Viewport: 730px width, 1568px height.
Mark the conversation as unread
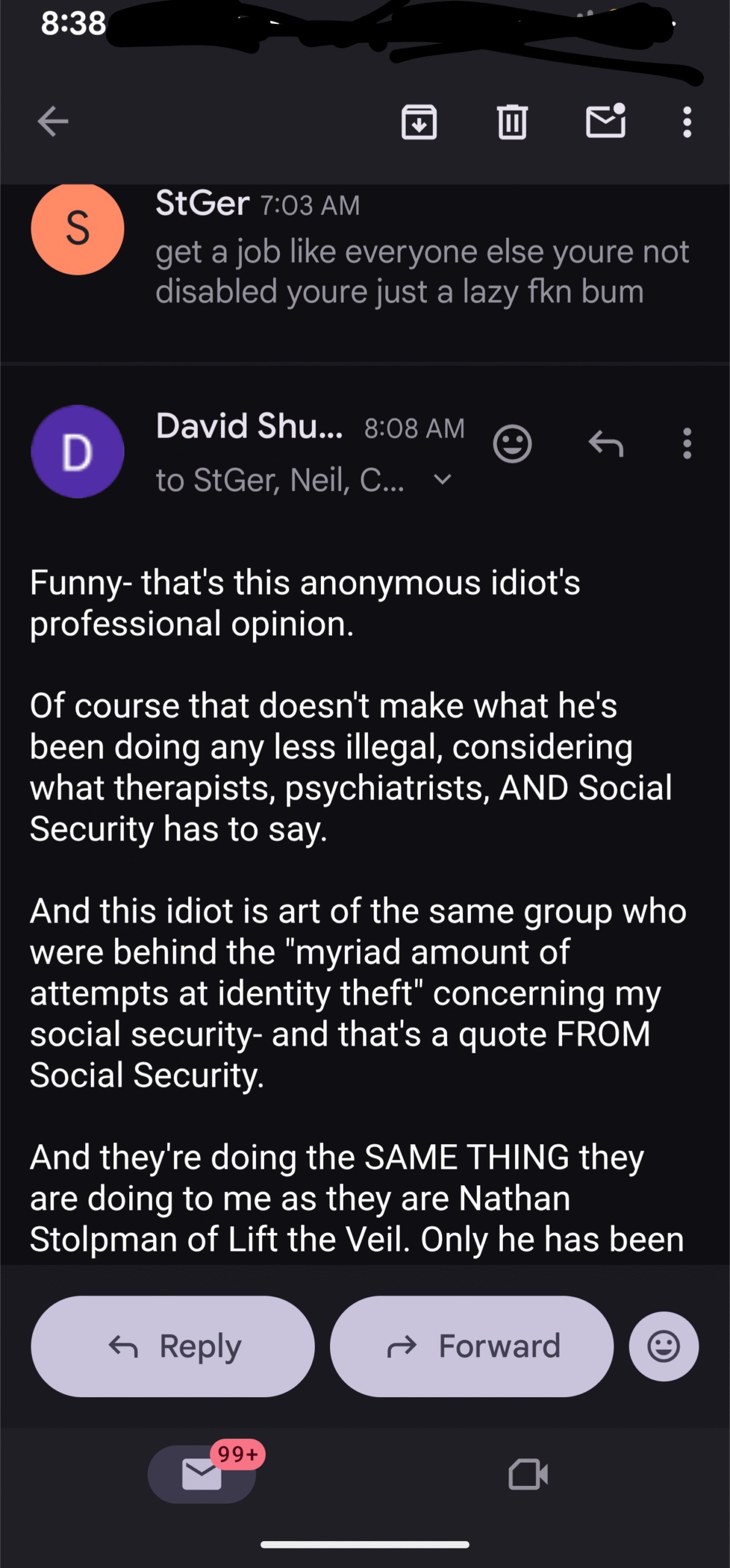605,121
